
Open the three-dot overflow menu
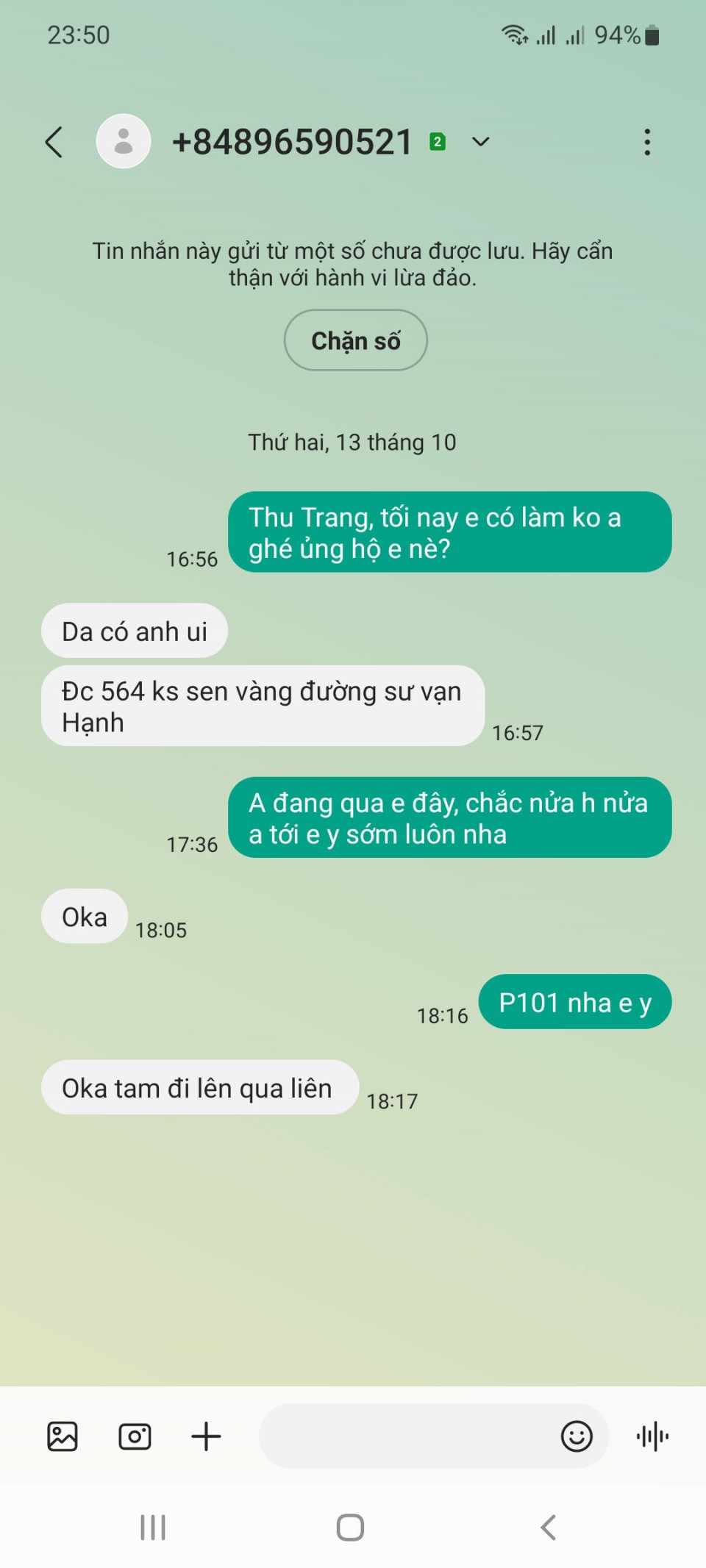point(647,142)
